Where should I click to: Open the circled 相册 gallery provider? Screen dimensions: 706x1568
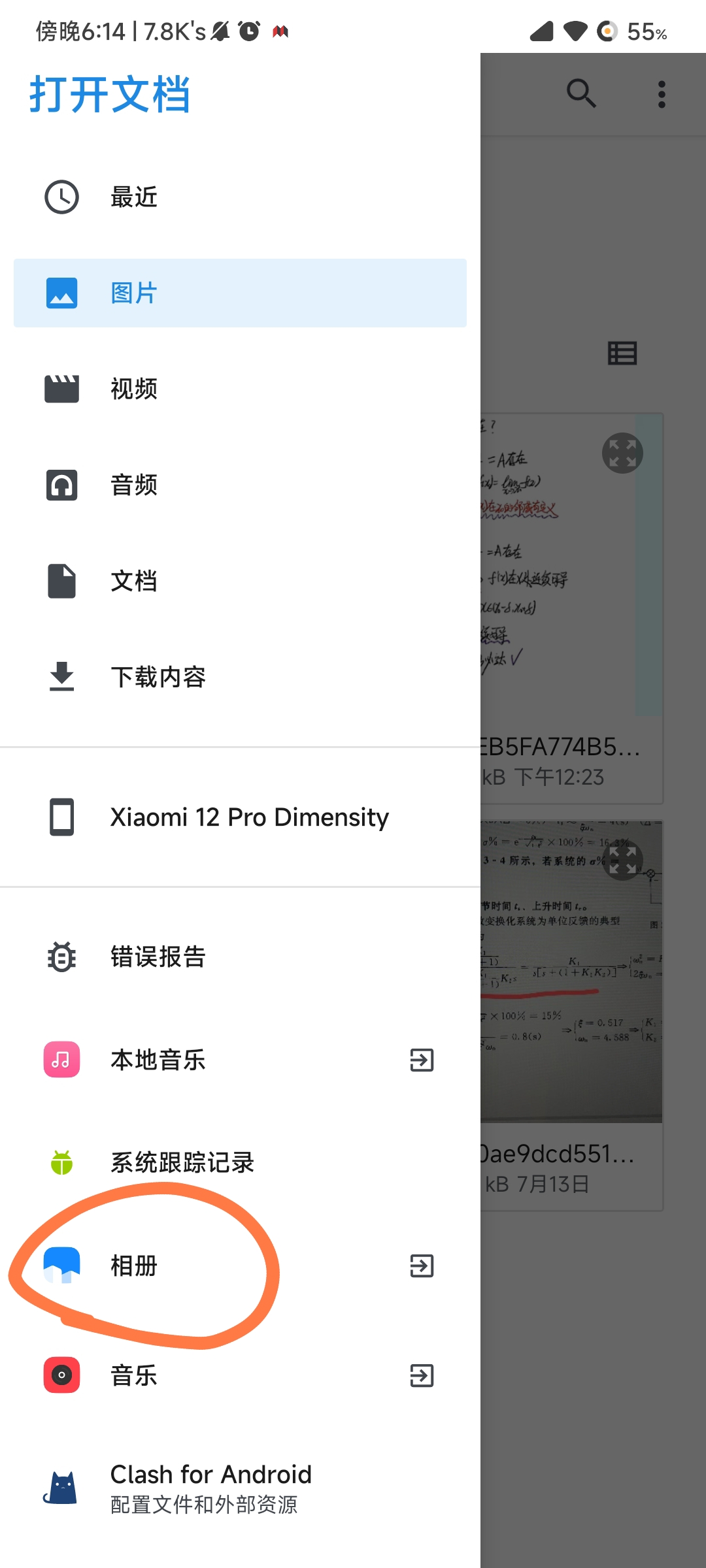[x=133, y=1266]
